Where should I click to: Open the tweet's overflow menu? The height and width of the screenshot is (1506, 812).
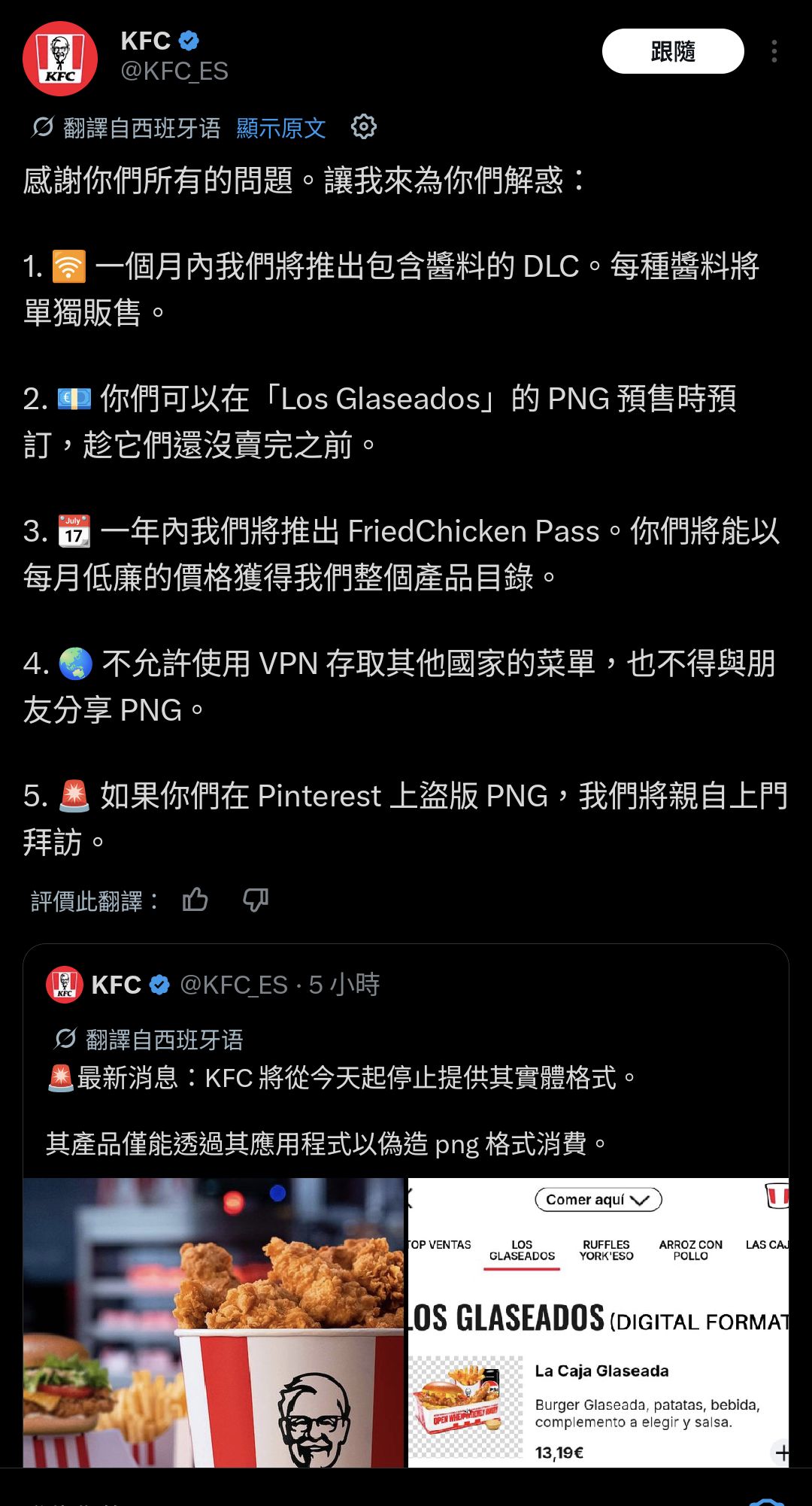coord(774,51)
